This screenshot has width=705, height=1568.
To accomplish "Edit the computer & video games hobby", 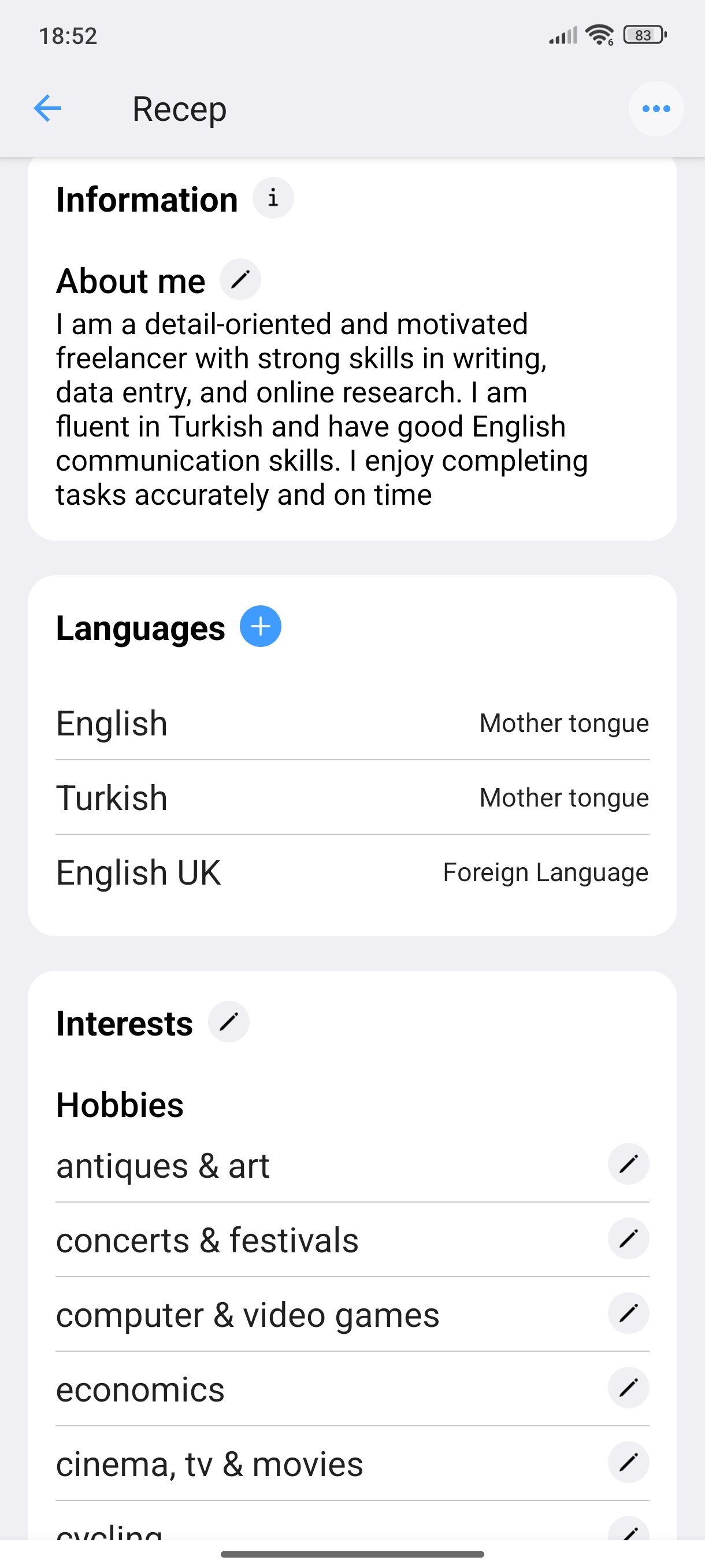I will 628,1314.
